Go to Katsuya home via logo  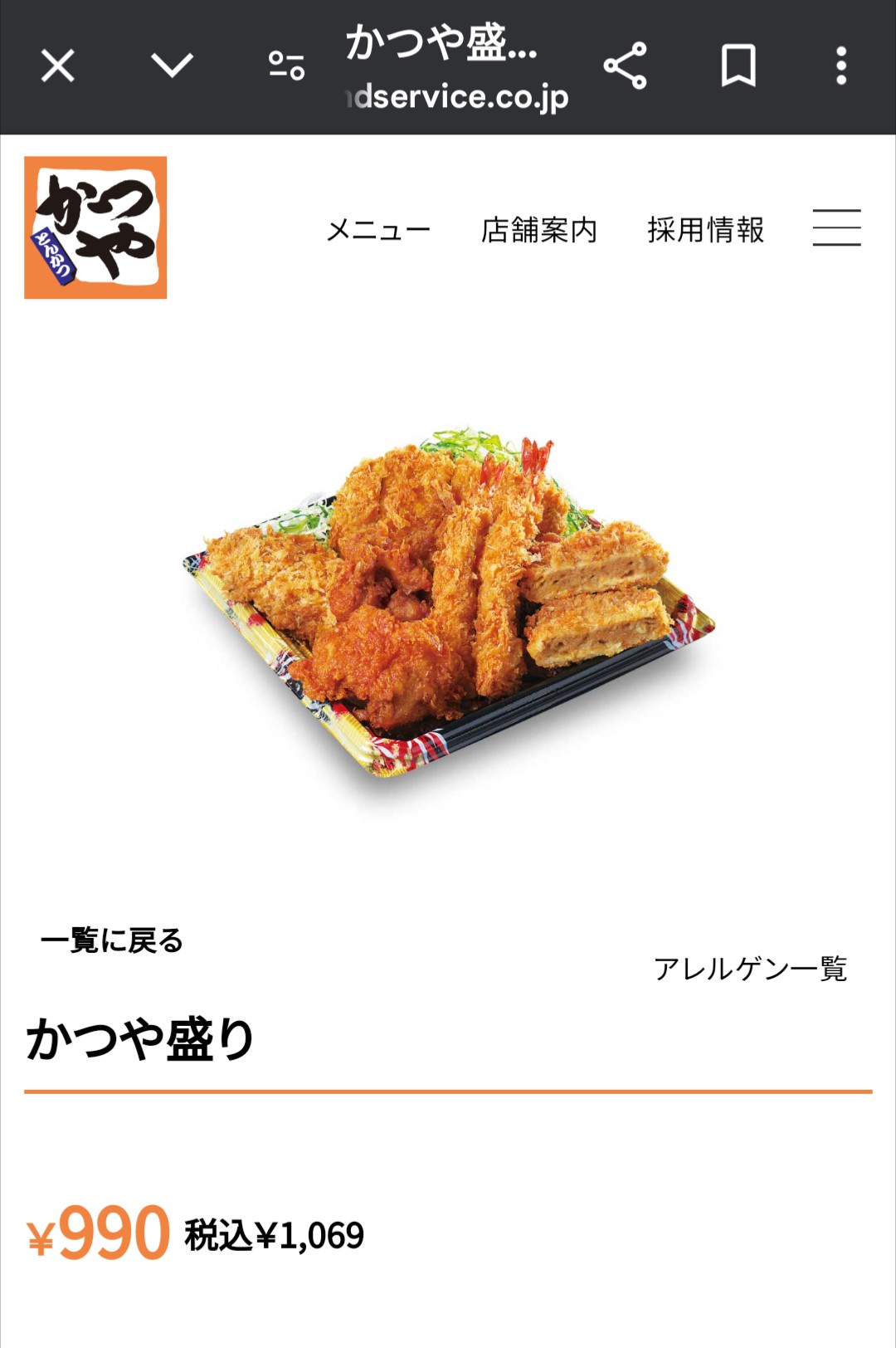(95, 227)
